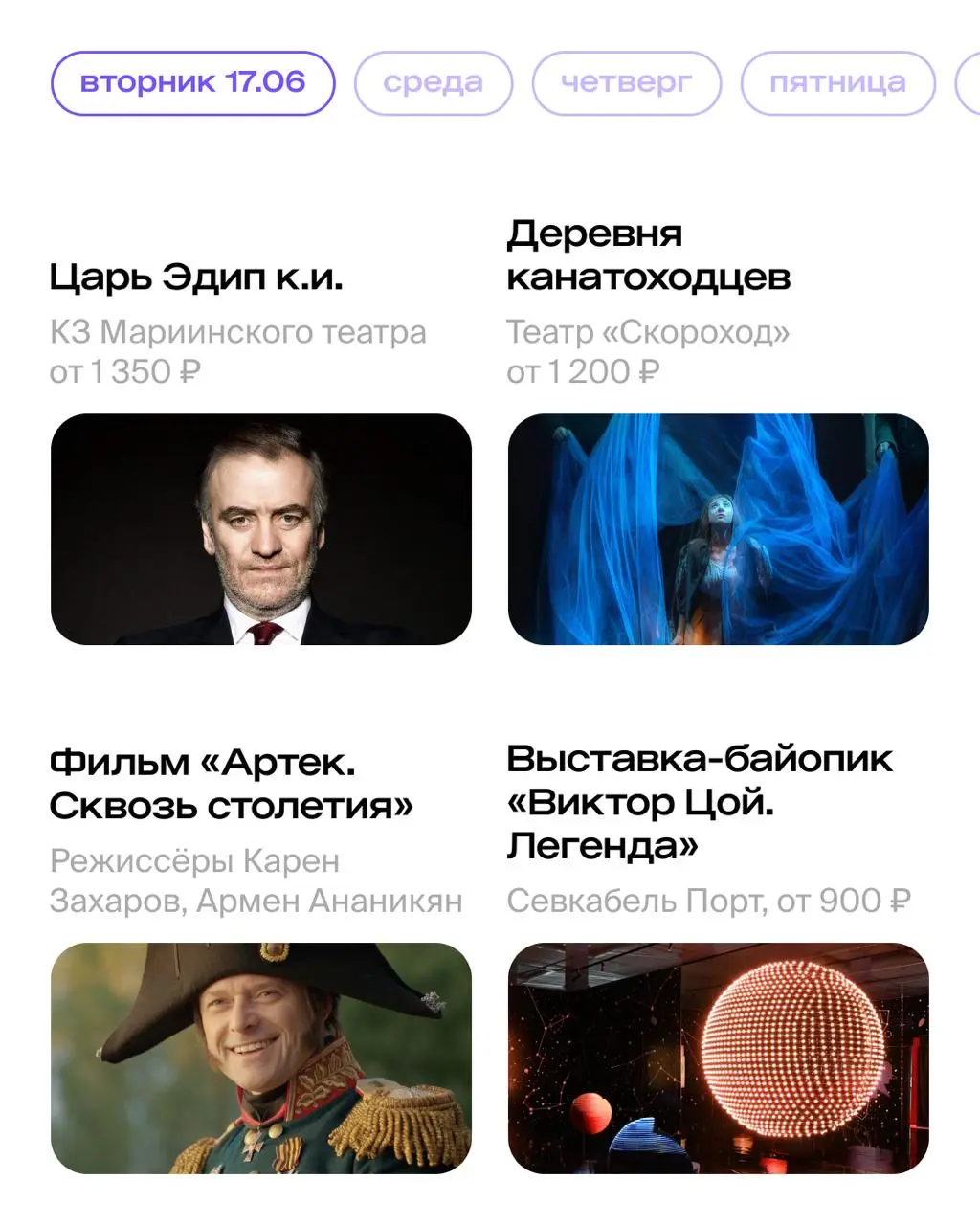The width and height of the screenshot is (980, 1225).
Task: Open event «Царь Эдип к.и.»
Action: [x=198, y=277]
